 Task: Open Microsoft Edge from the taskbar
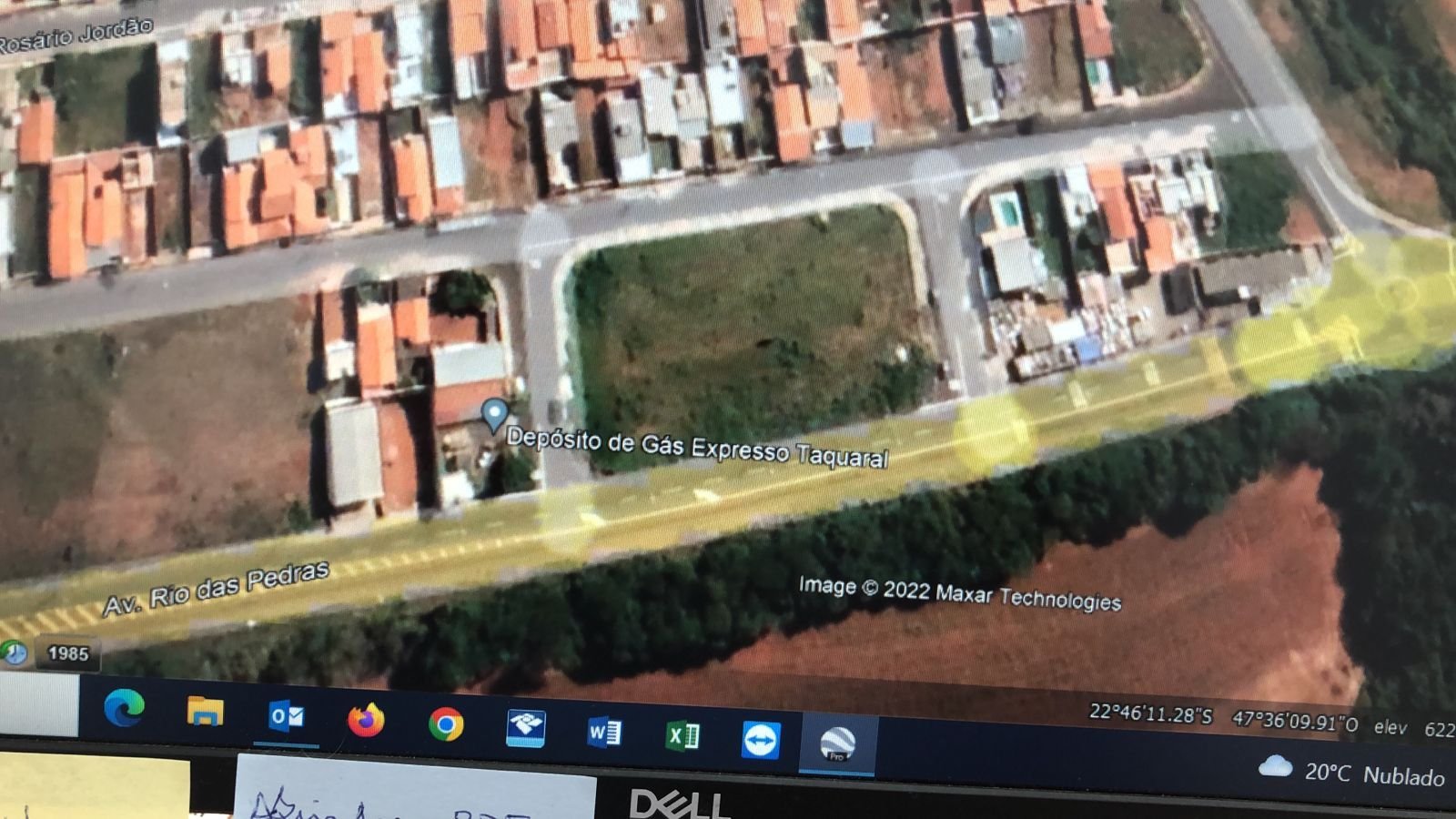[x=125, y=708]
